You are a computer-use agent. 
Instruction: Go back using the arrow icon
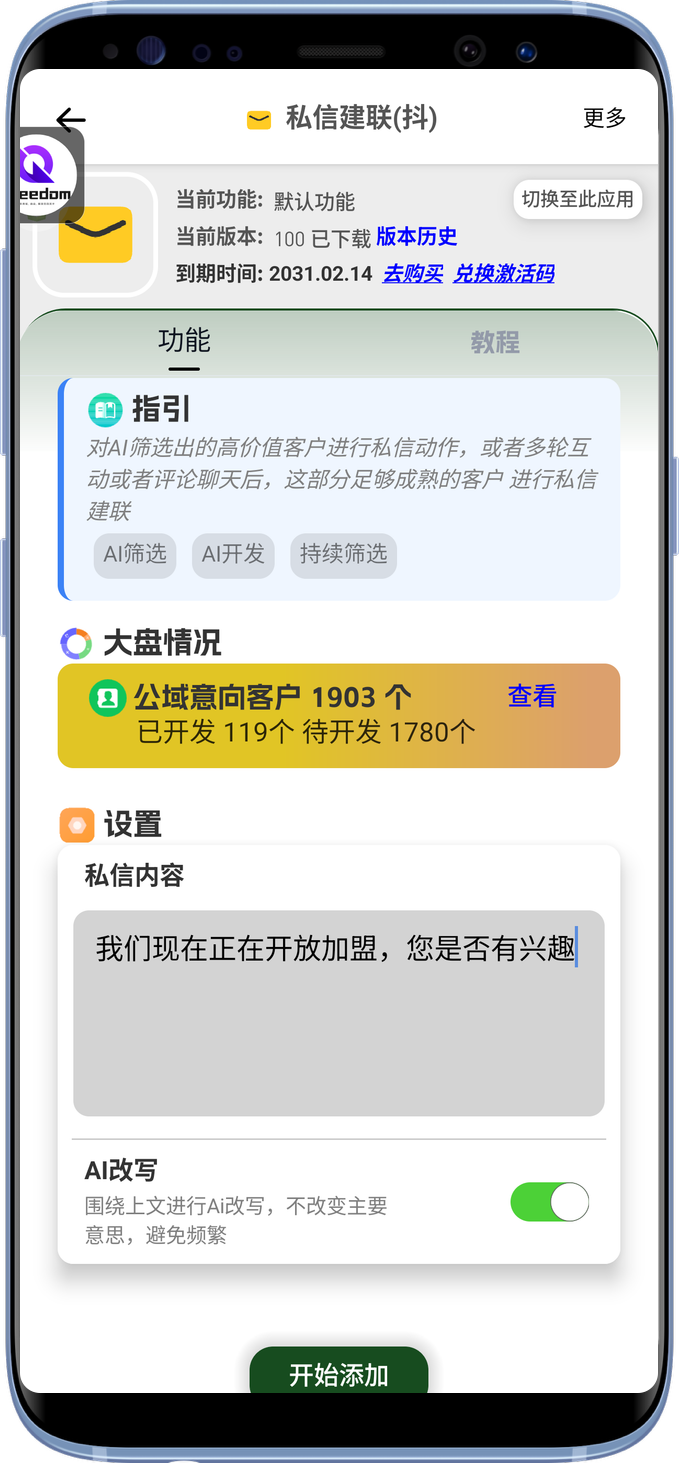(x=70, y=120)
